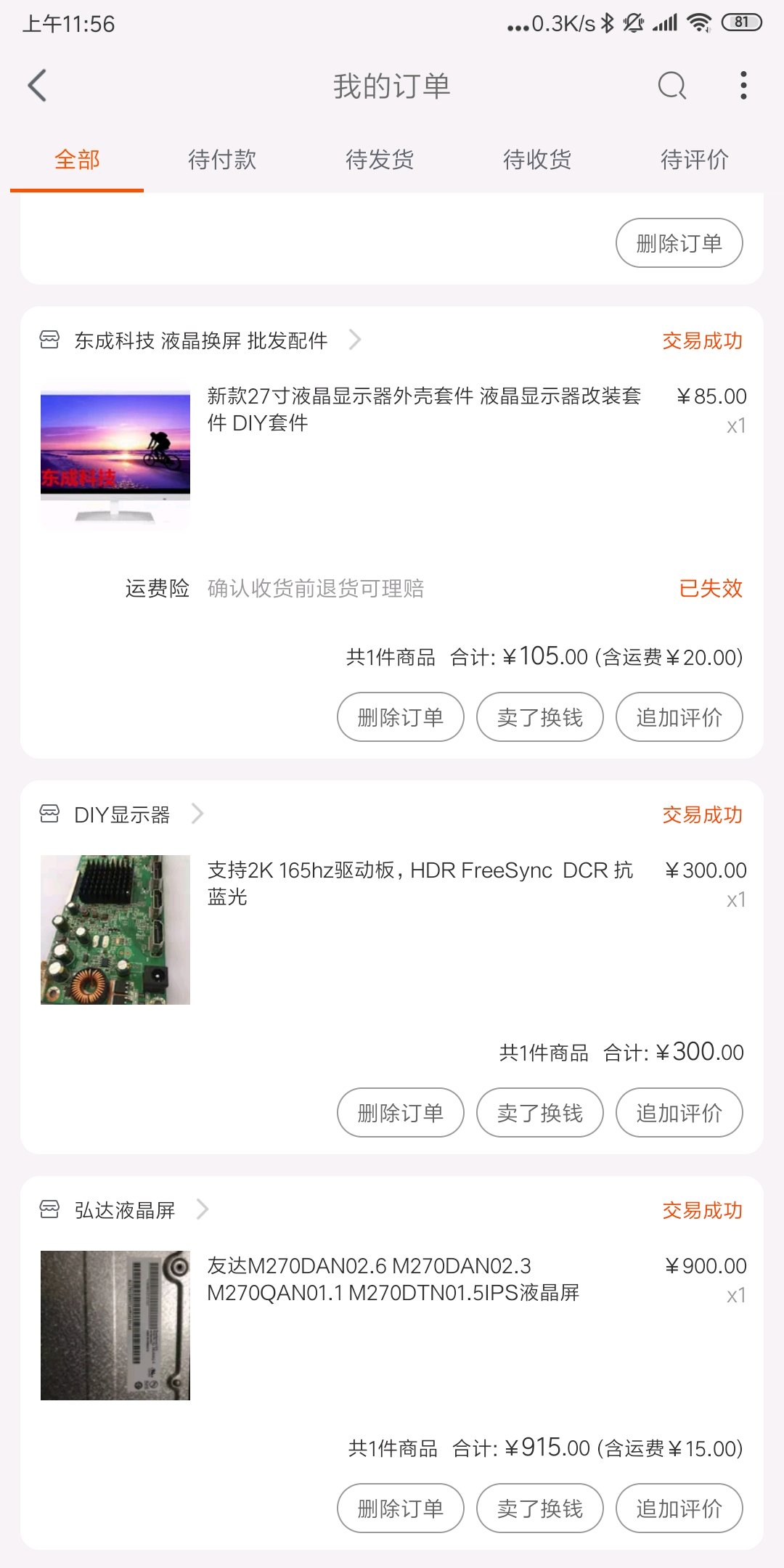Open the 2K 165hz驱动板 order item
This screenshot has height=1568, width=784.
tap(392, 930)
